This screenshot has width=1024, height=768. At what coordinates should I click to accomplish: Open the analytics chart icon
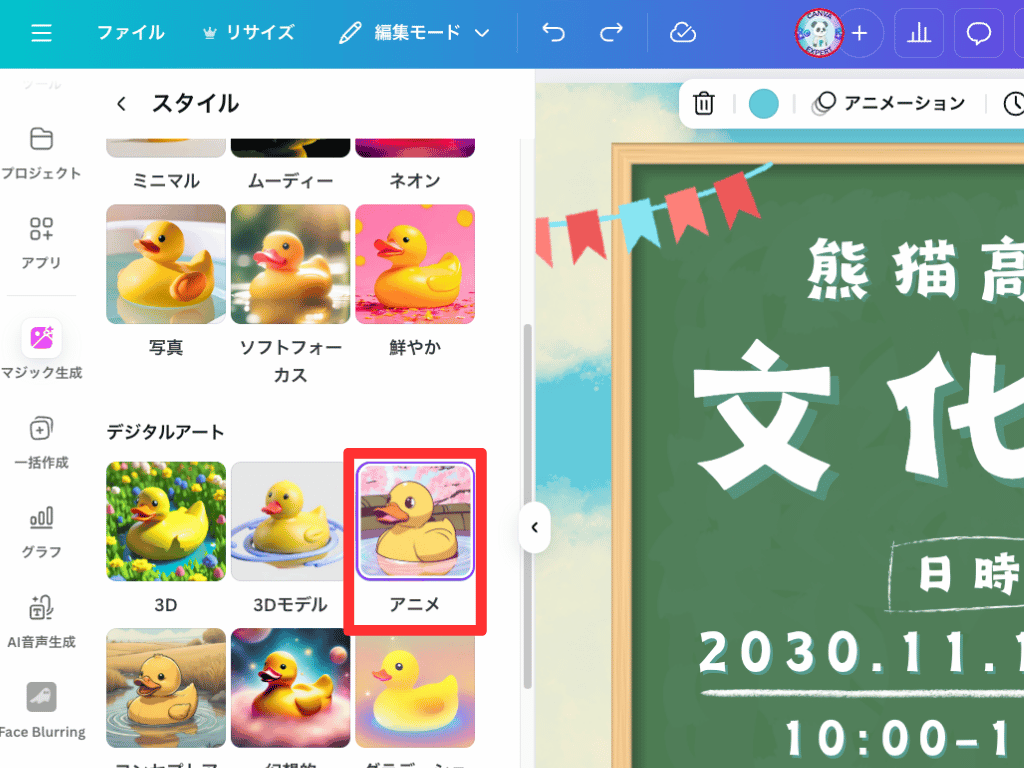coord(918,34)
